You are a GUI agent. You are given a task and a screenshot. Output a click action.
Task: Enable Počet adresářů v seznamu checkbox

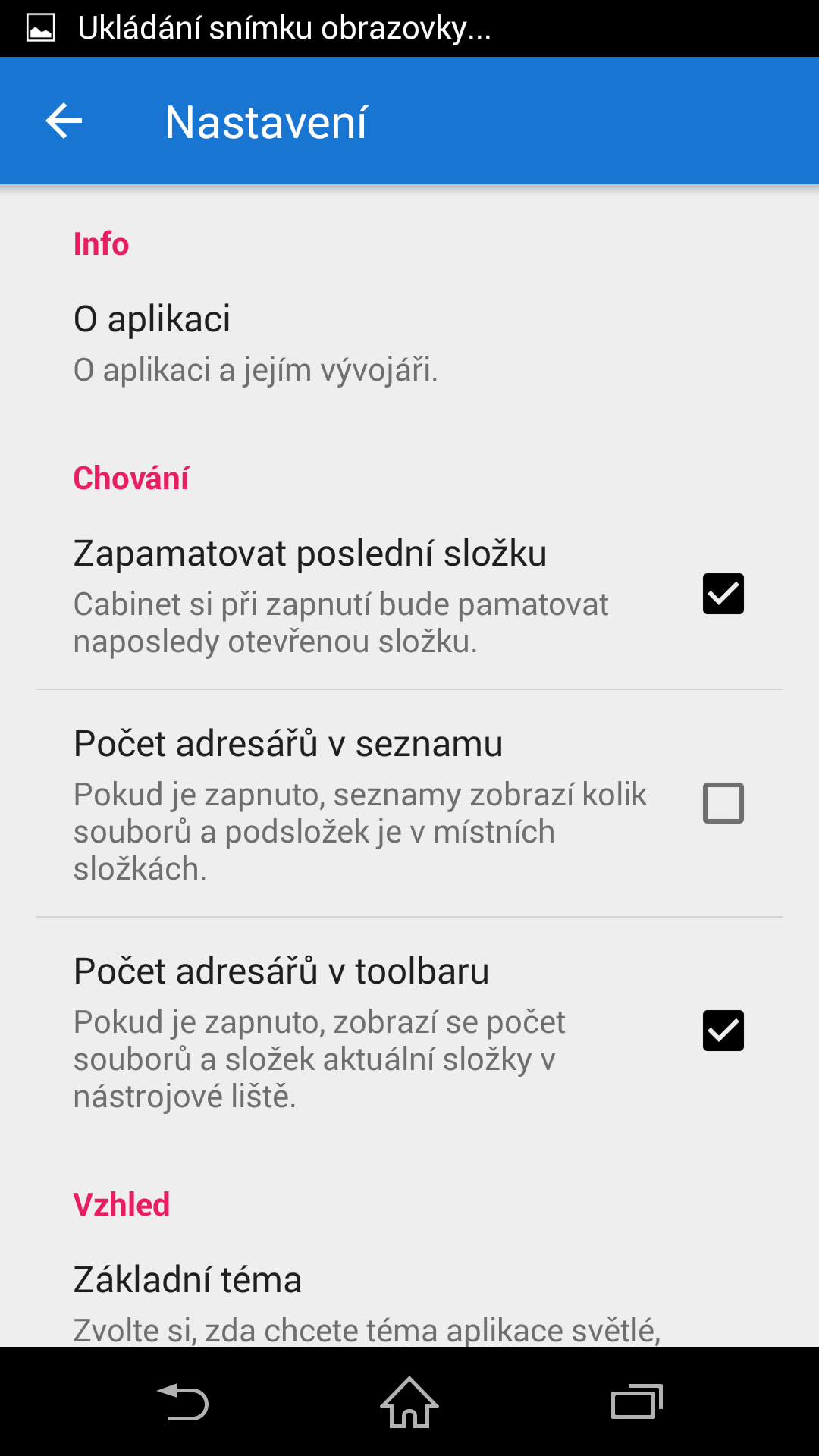click(723, 803)
